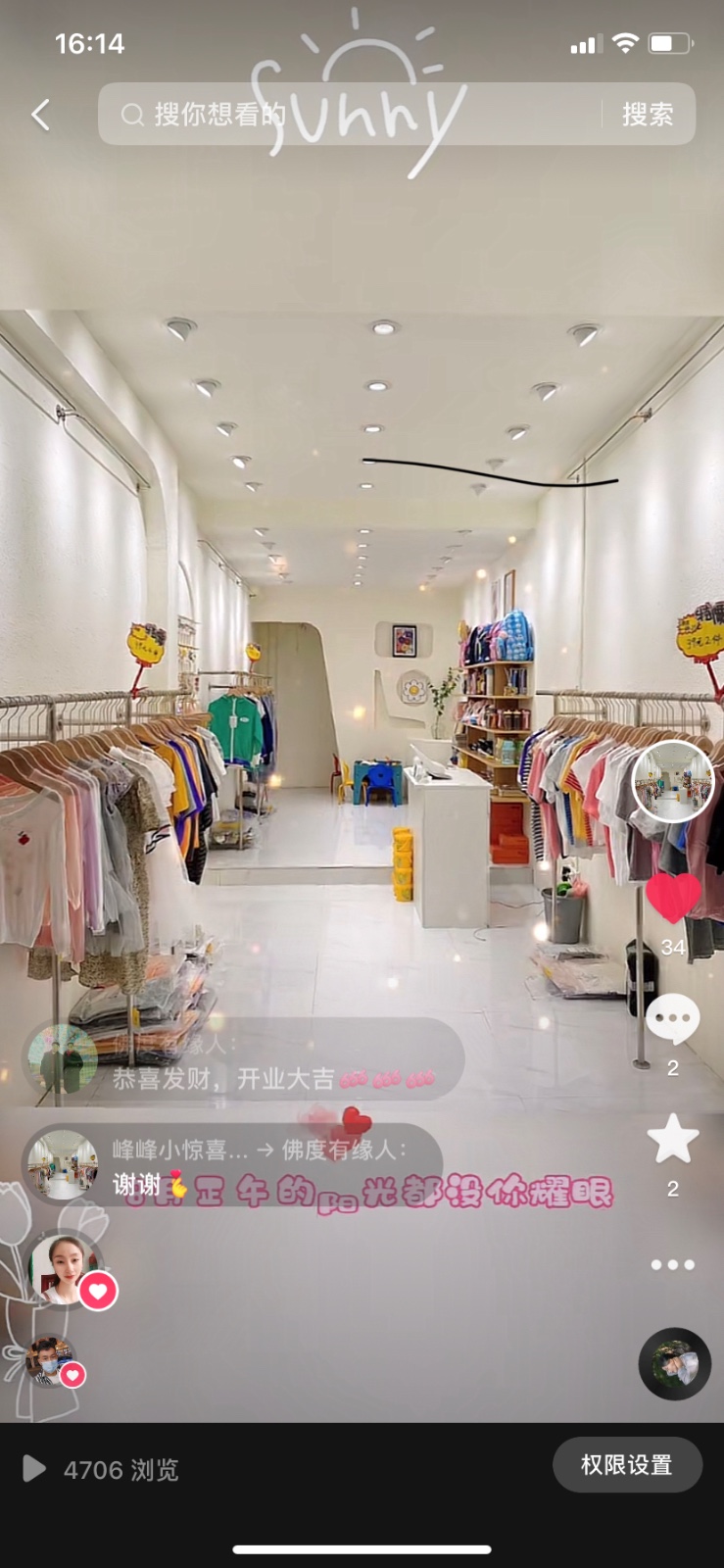Like the video with the heart icon
The image size is (724, 1568).
[673, 897]
